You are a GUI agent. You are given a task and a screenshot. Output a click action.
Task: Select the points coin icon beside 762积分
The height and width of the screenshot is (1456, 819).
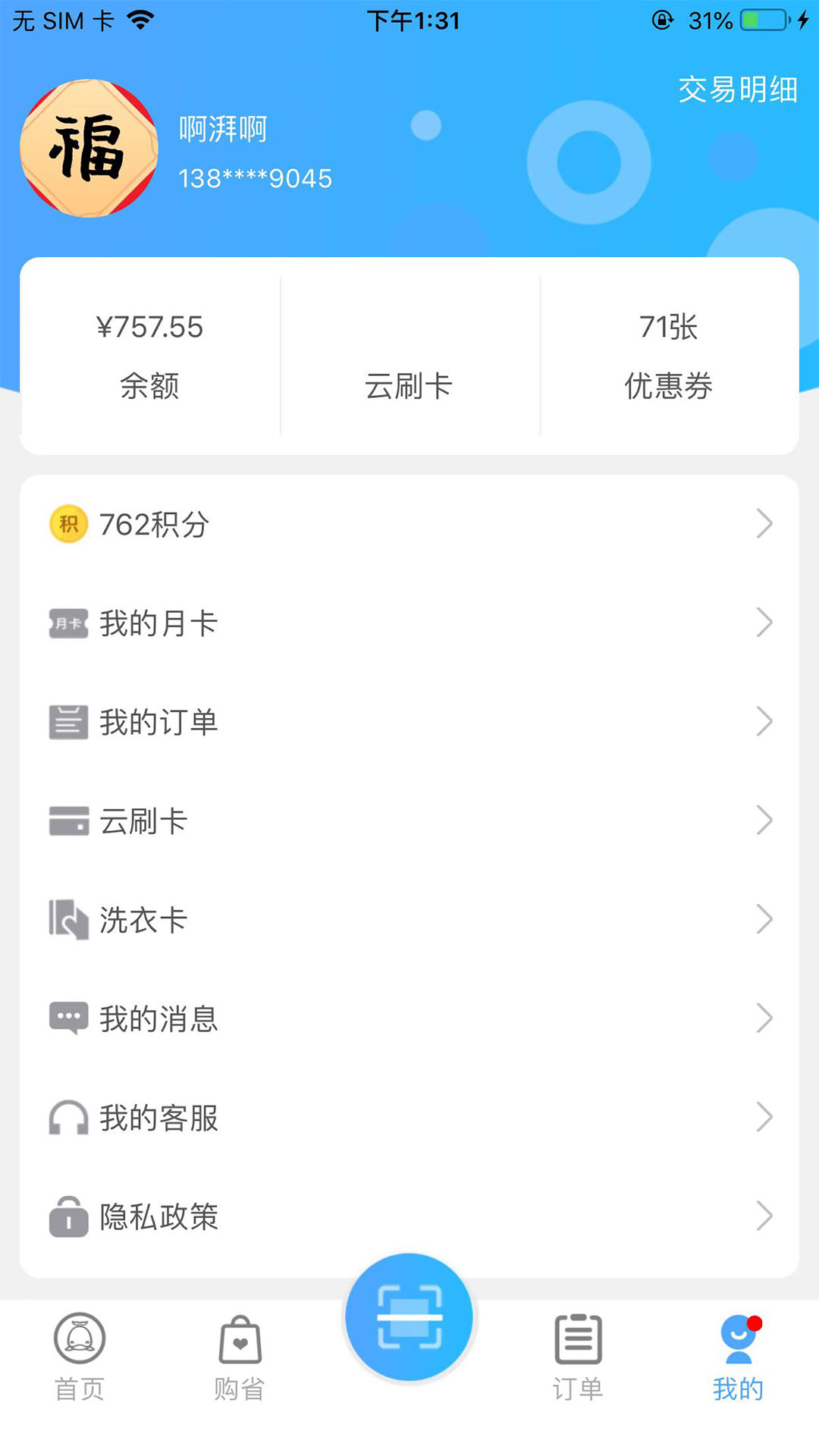click(69, 523)
